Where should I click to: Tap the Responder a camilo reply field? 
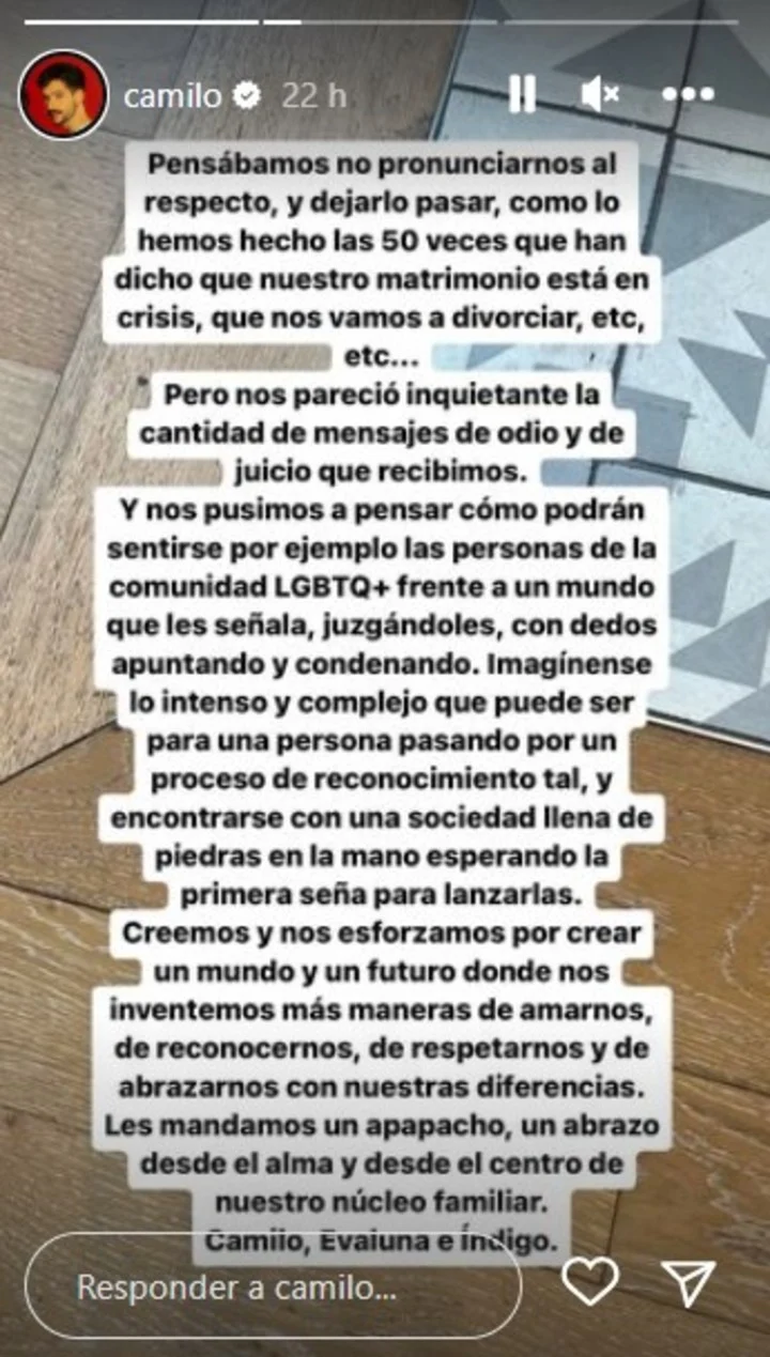click(x=272, y=1285)
